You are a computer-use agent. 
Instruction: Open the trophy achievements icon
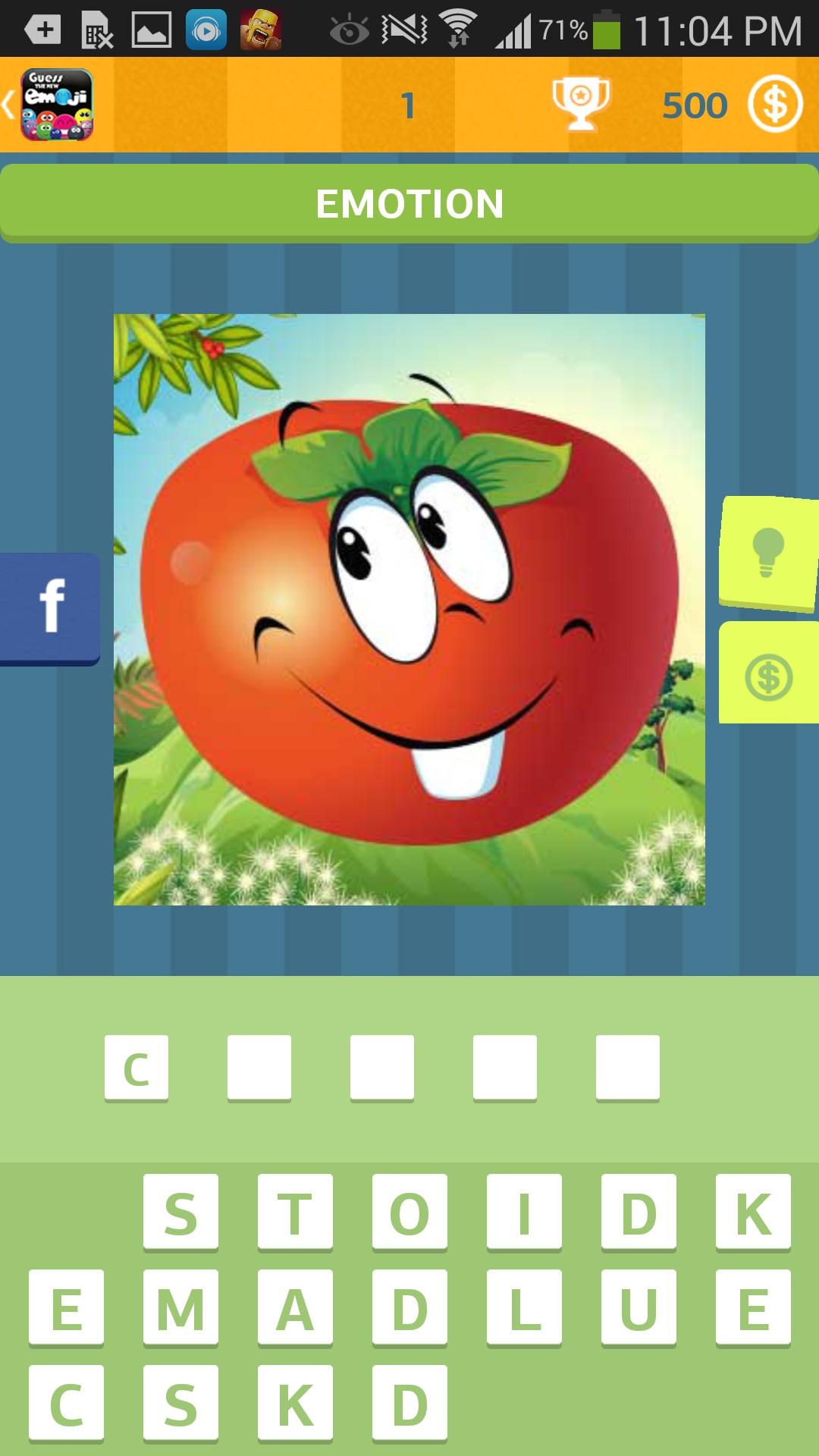pos(580,105)
